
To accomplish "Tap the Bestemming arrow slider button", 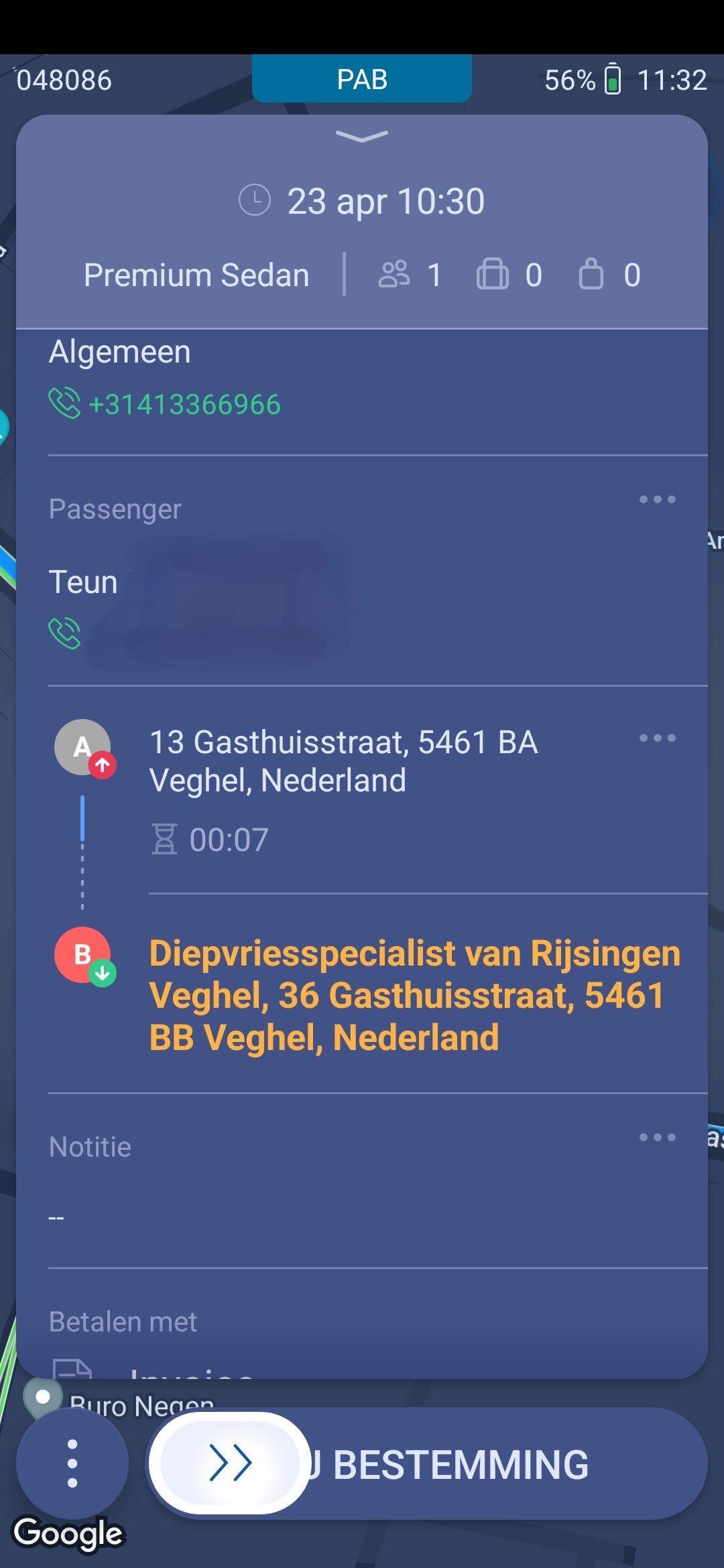I will pos(230,1463).
